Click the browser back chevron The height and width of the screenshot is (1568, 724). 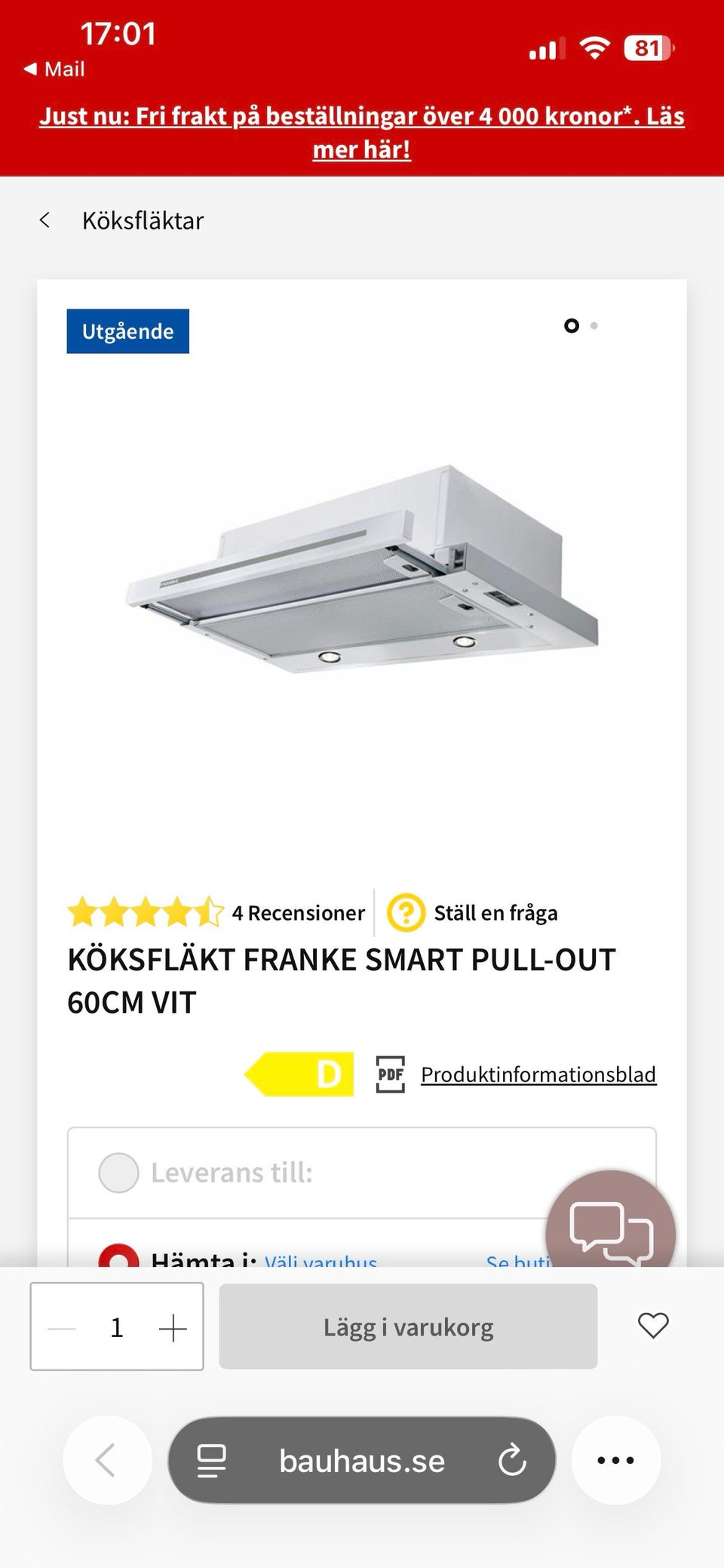[x=106, y=1459]
